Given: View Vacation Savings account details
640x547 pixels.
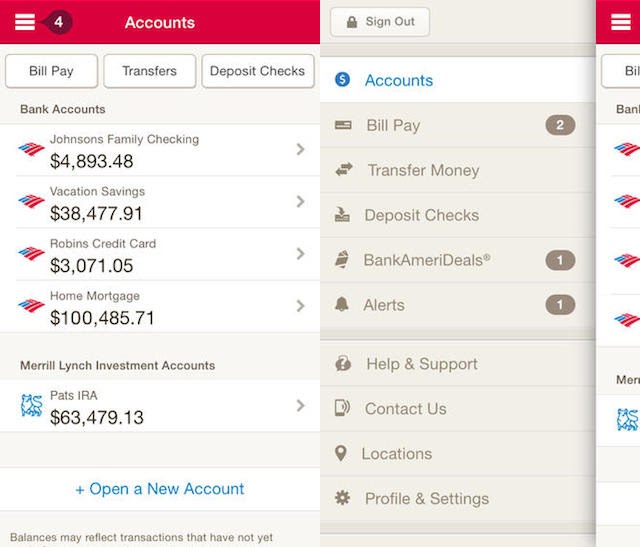Looking at the screenshot, I should click(160, 202).
